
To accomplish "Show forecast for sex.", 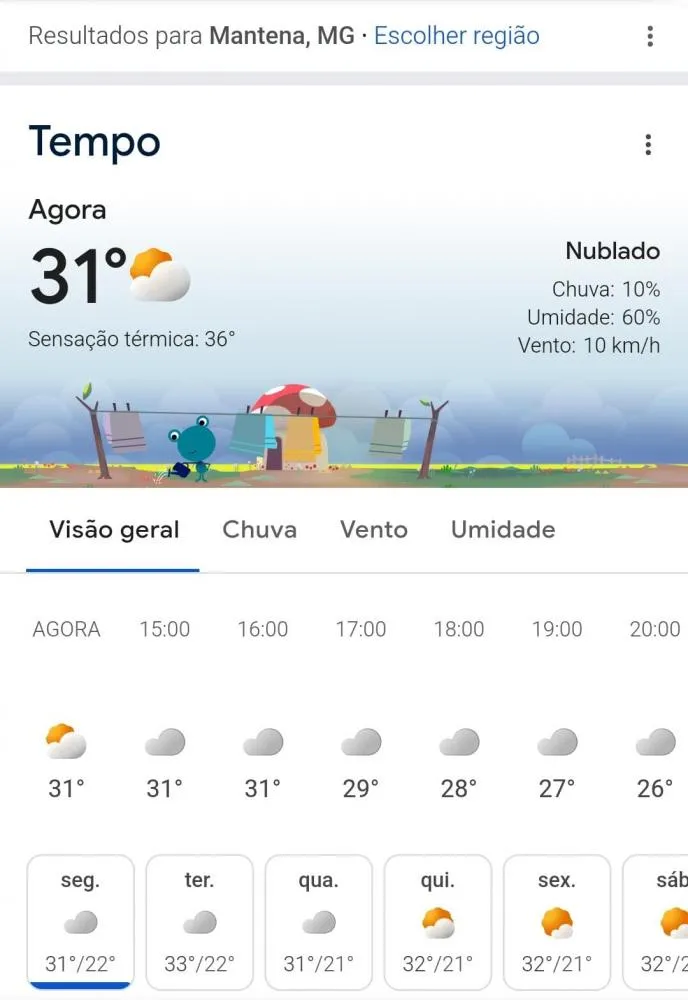I will 556,920.
